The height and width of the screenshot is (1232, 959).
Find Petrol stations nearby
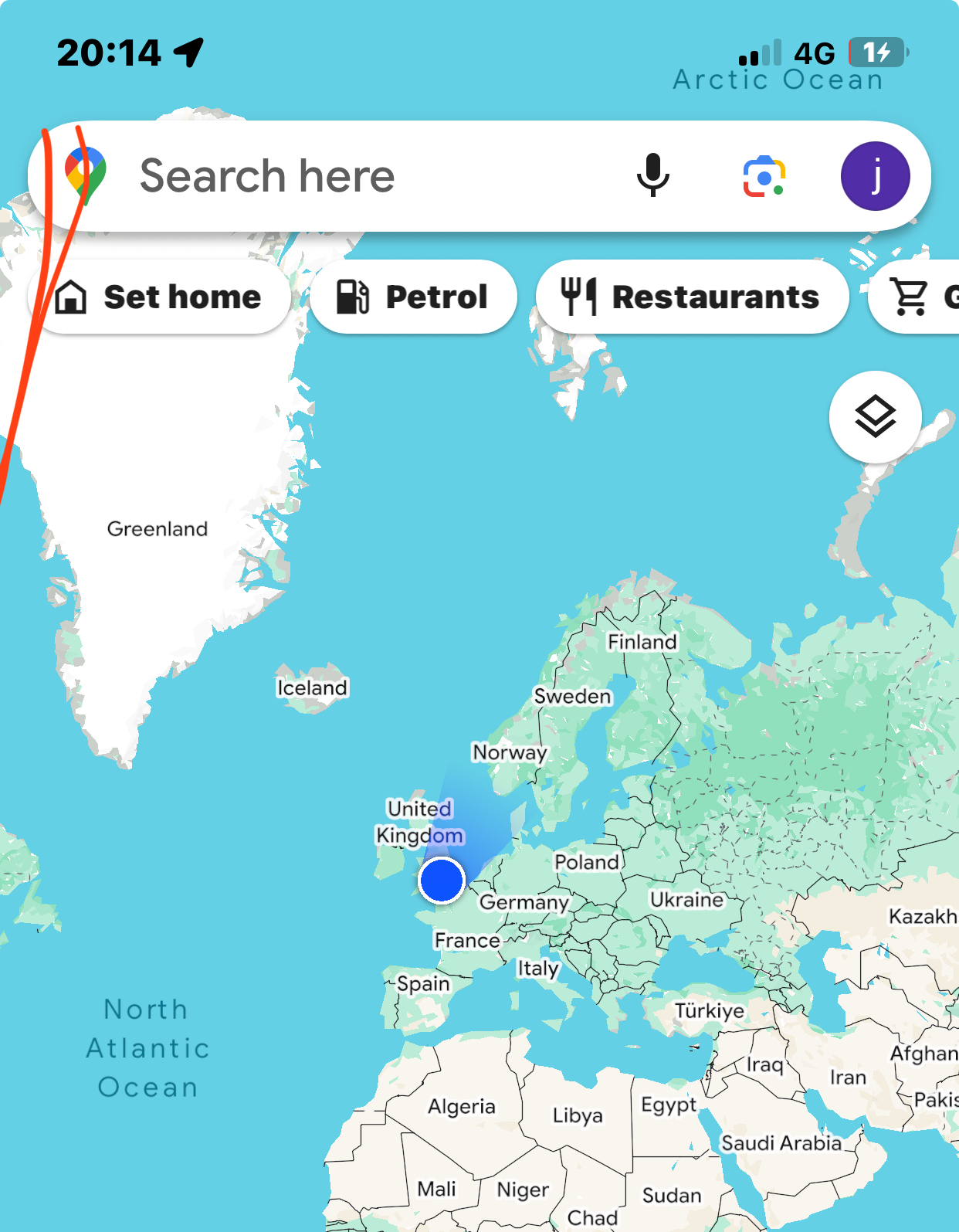[413, 297]
